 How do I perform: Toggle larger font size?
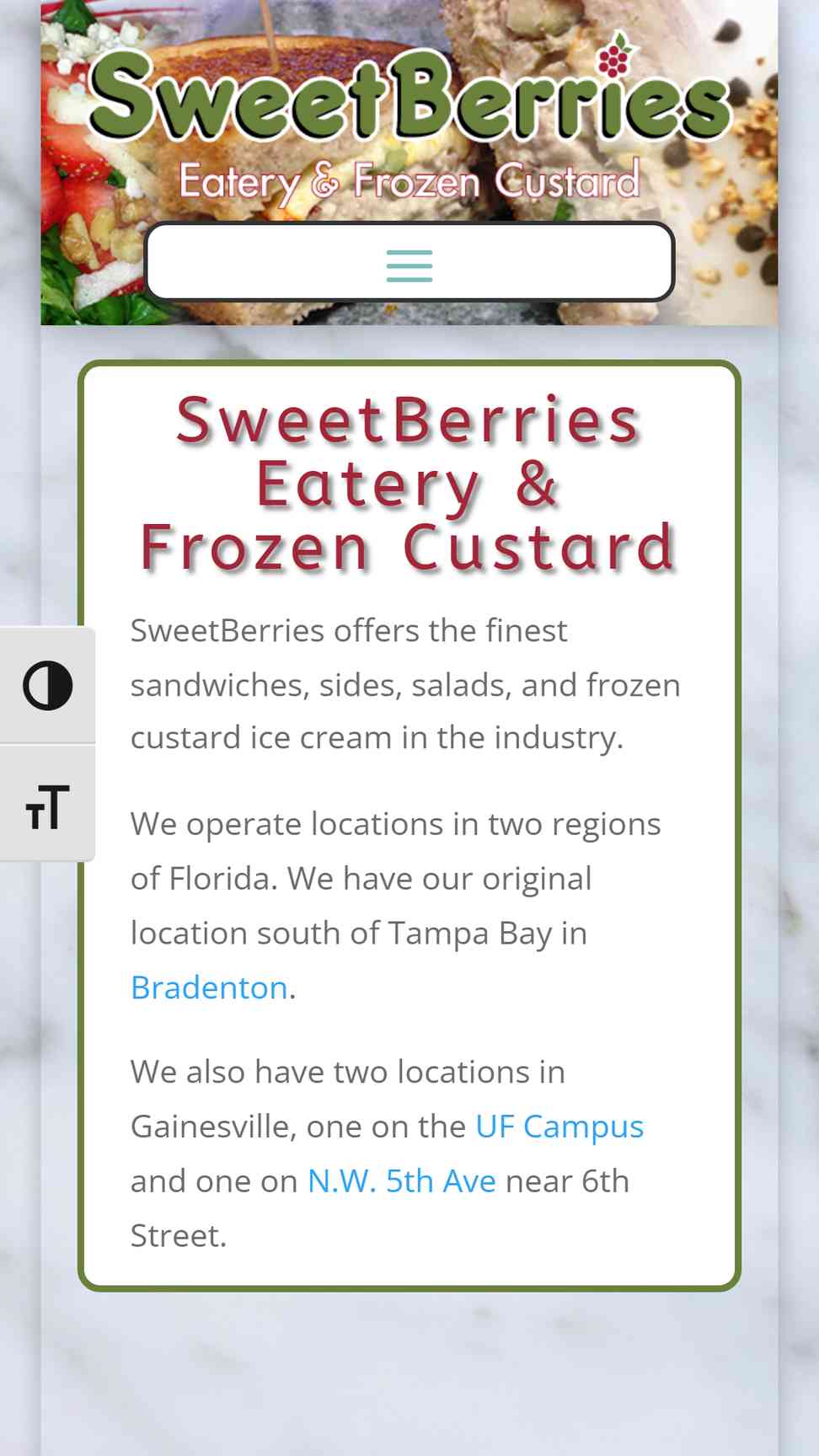[x=47, y=806]
